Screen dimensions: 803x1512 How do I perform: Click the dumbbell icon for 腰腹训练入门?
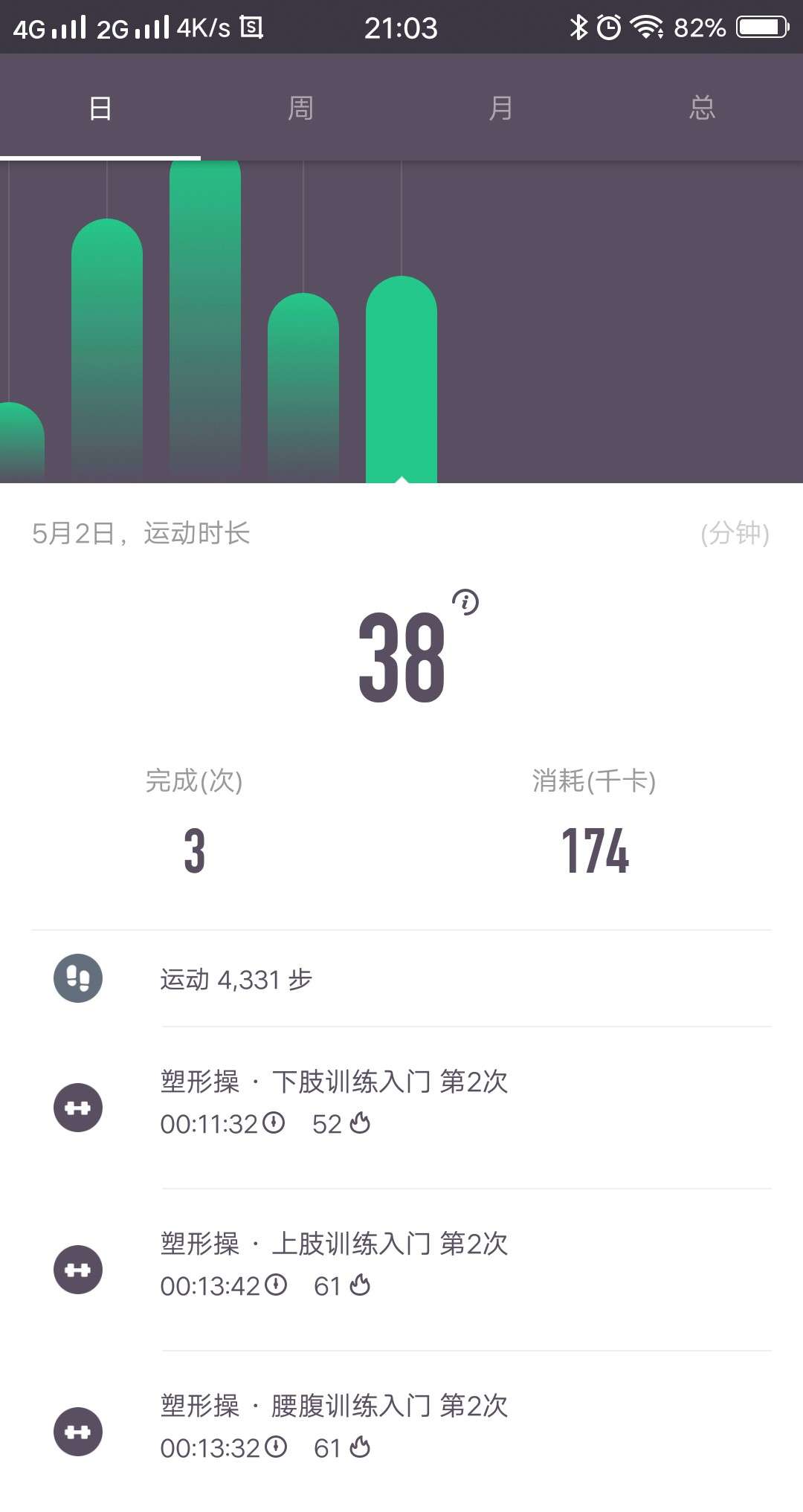coord(77,1431)
